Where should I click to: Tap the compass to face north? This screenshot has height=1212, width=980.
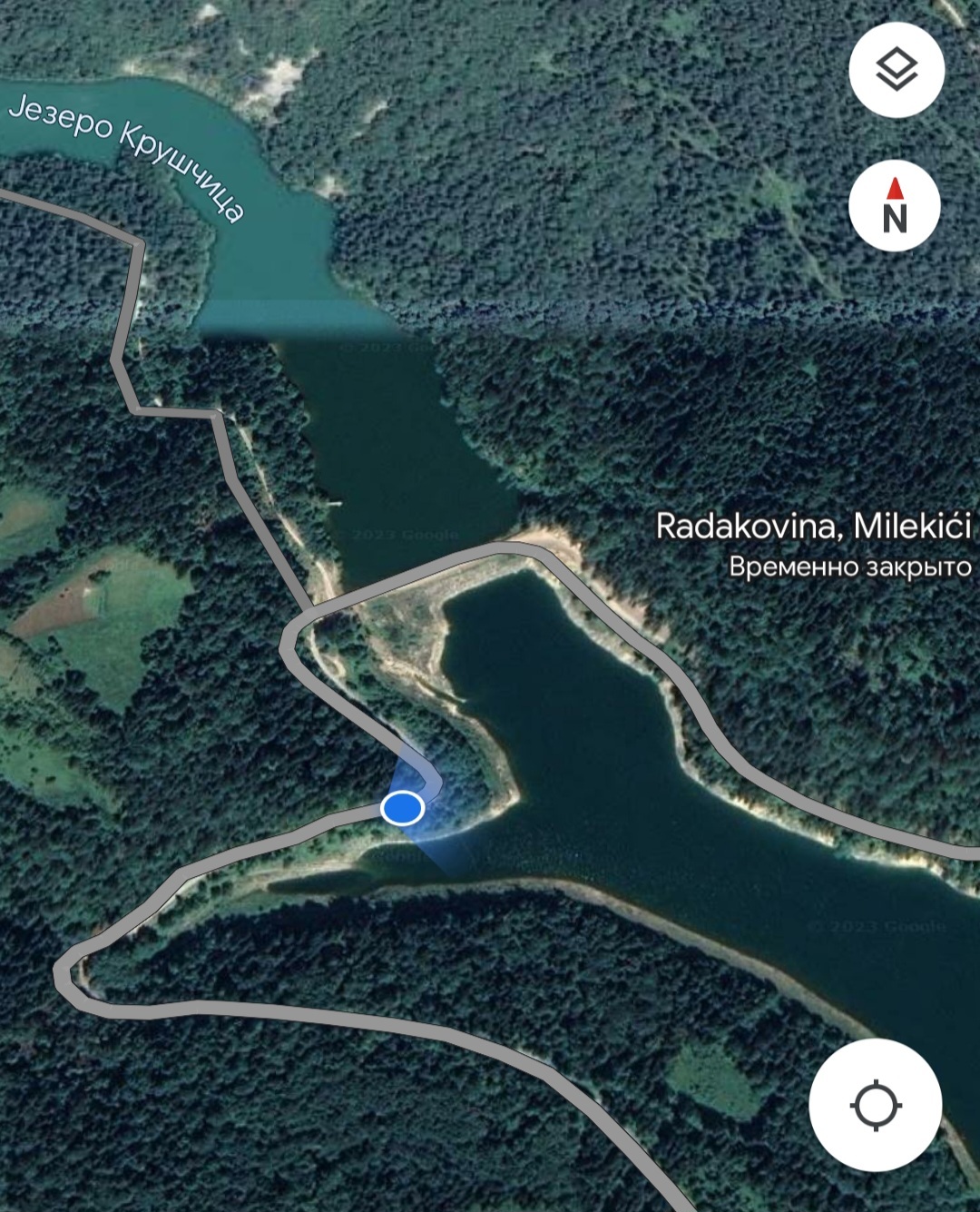[895, 206]
